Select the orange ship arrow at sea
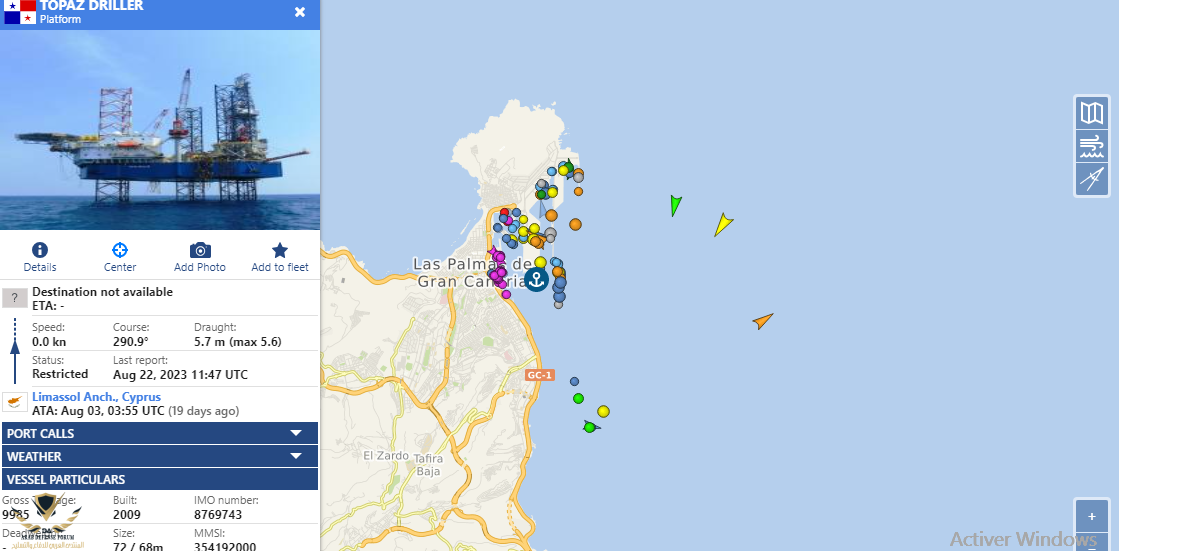 pos(763,321)
